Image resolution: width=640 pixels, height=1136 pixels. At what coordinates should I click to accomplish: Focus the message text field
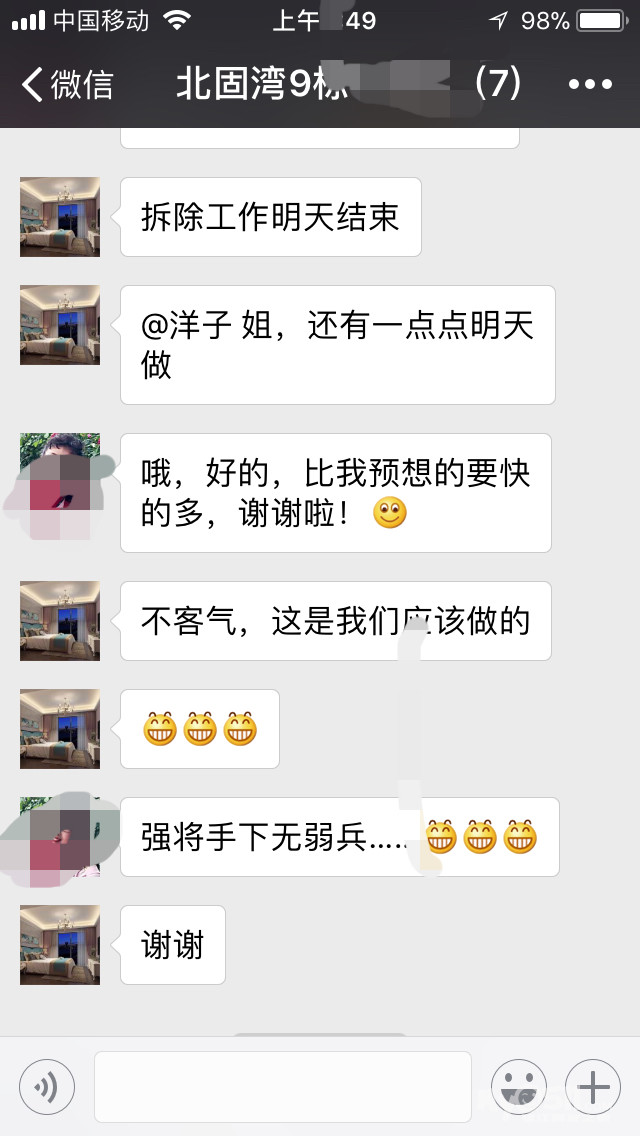tap(282, 1086)
